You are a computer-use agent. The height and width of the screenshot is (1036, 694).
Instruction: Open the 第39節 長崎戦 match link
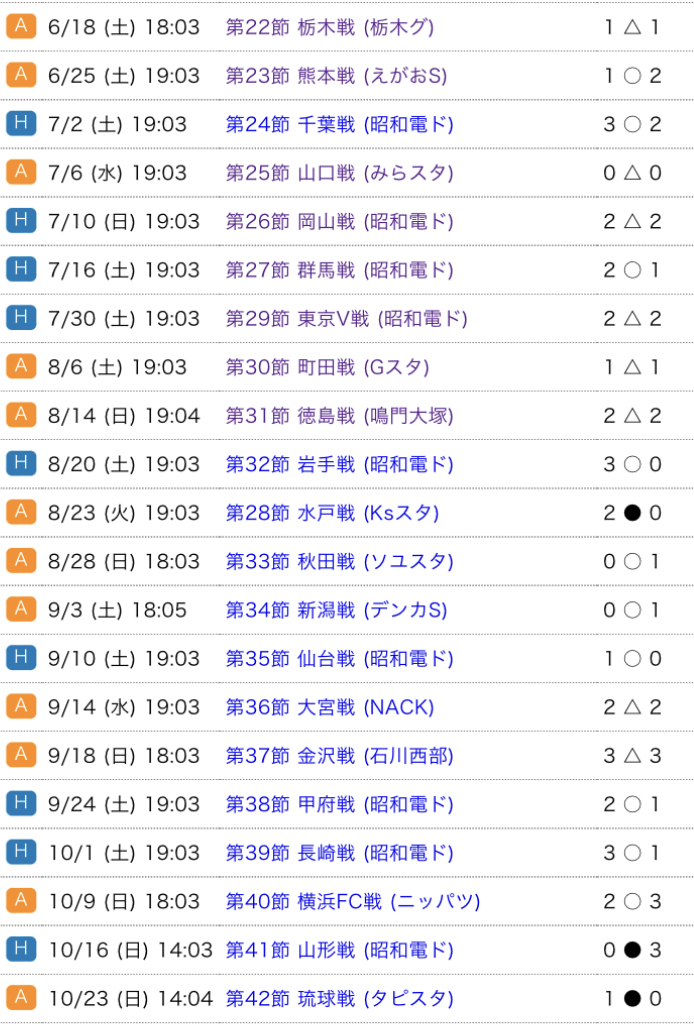click(339, 853)
